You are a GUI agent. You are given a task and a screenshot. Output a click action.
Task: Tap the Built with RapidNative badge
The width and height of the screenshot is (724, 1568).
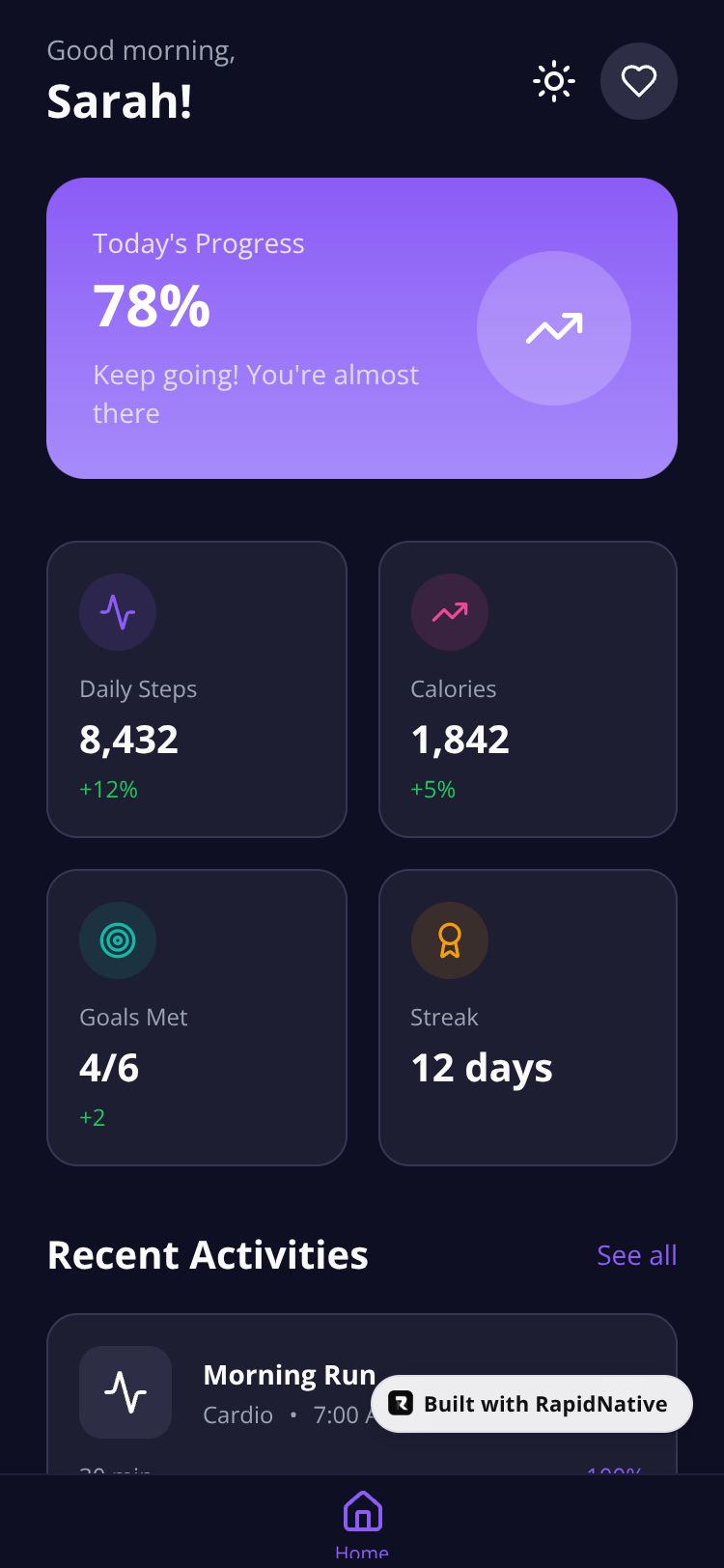532,1404
